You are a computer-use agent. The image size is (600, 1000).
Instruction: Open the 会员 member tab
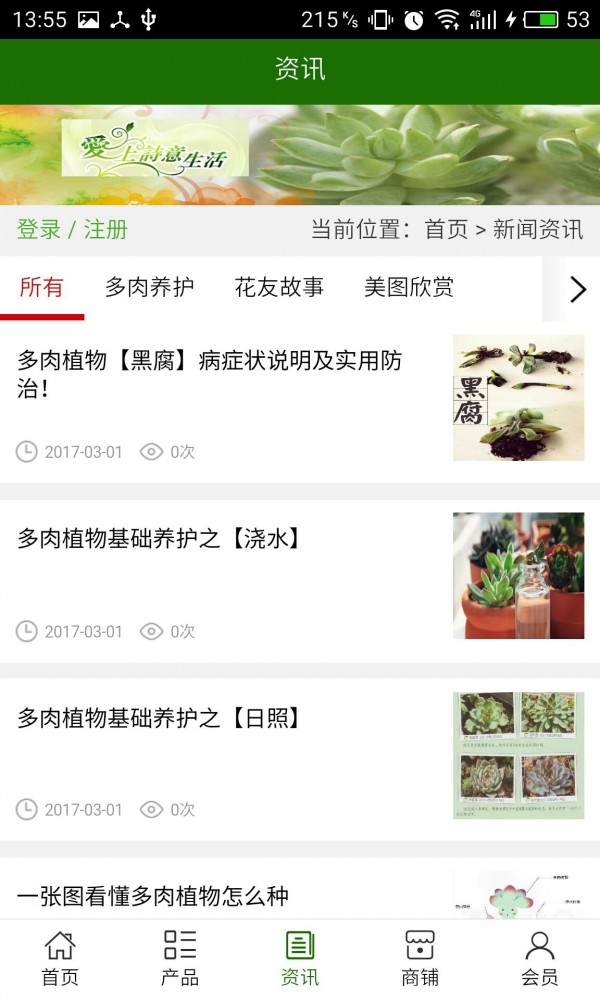point(540,959)
